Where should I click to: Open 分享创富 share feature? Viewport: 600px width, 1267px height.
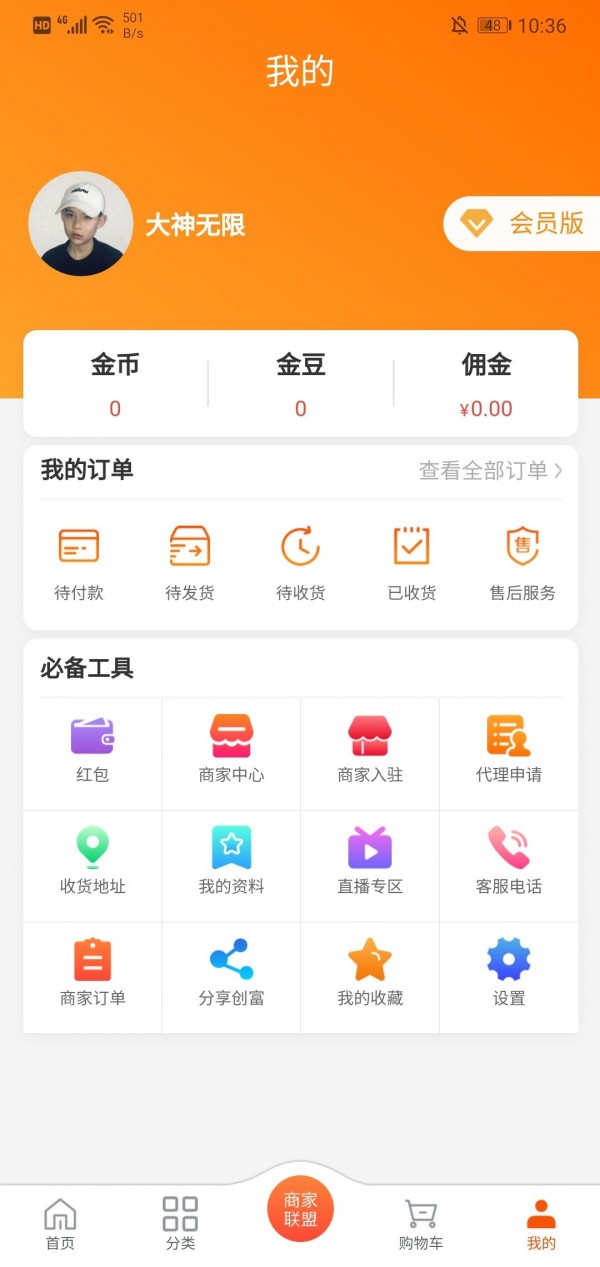[231, 973]
